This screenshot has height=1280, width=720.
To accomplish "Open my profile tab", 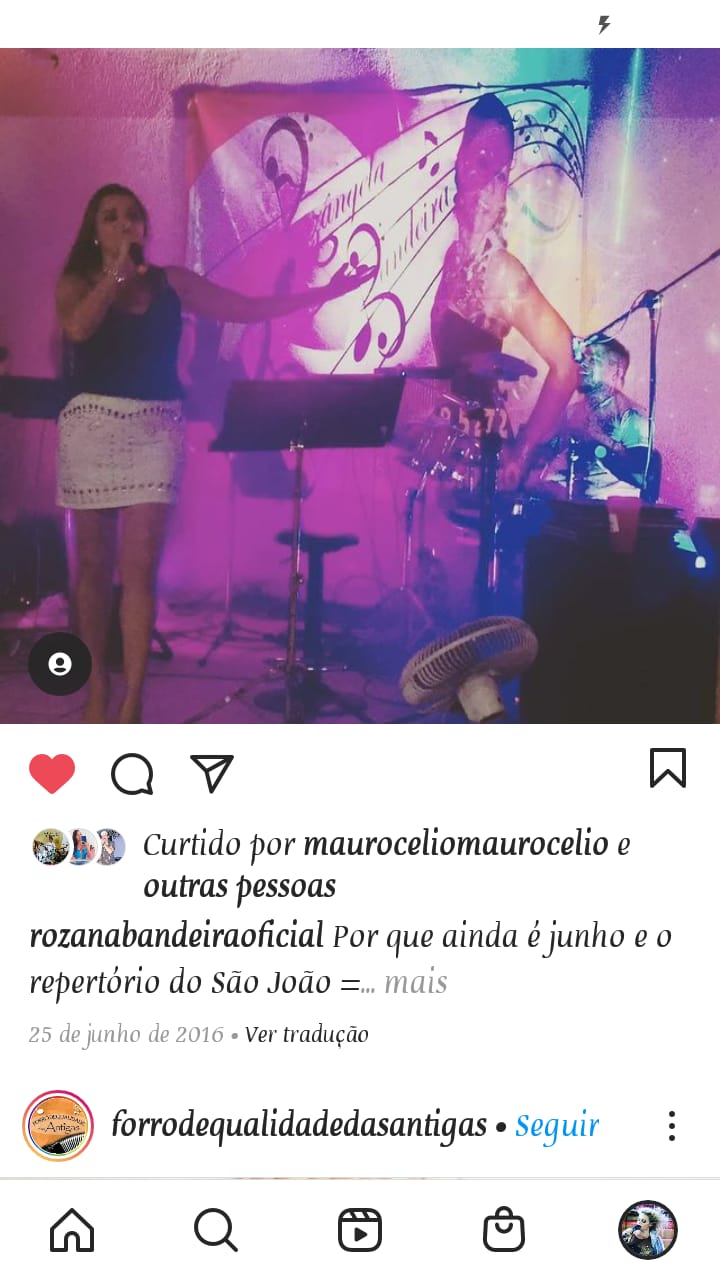I will 648,1230.
